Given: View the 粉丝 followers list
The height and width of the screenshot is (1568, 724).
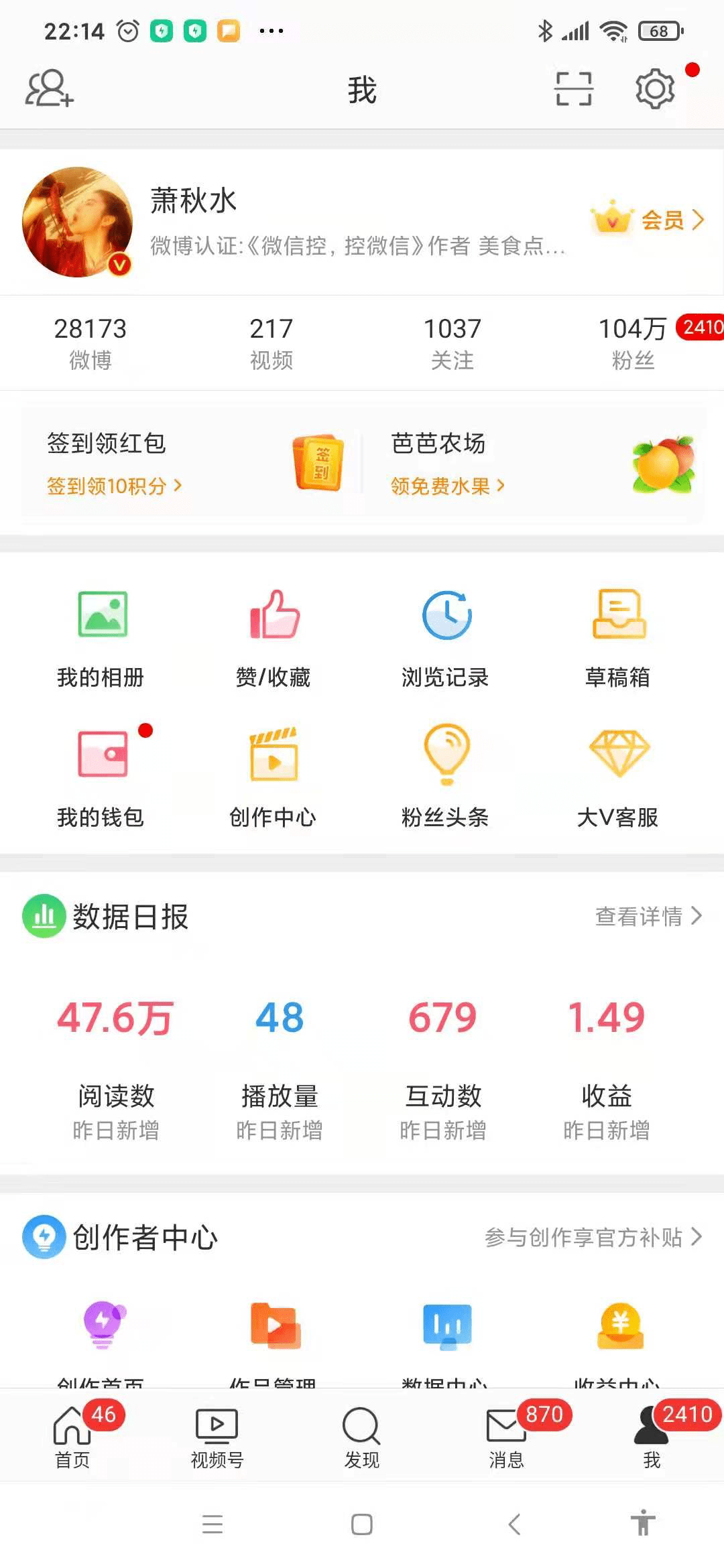Looking at the screenshot, I should pyautogui.click(x=633, y=343).
